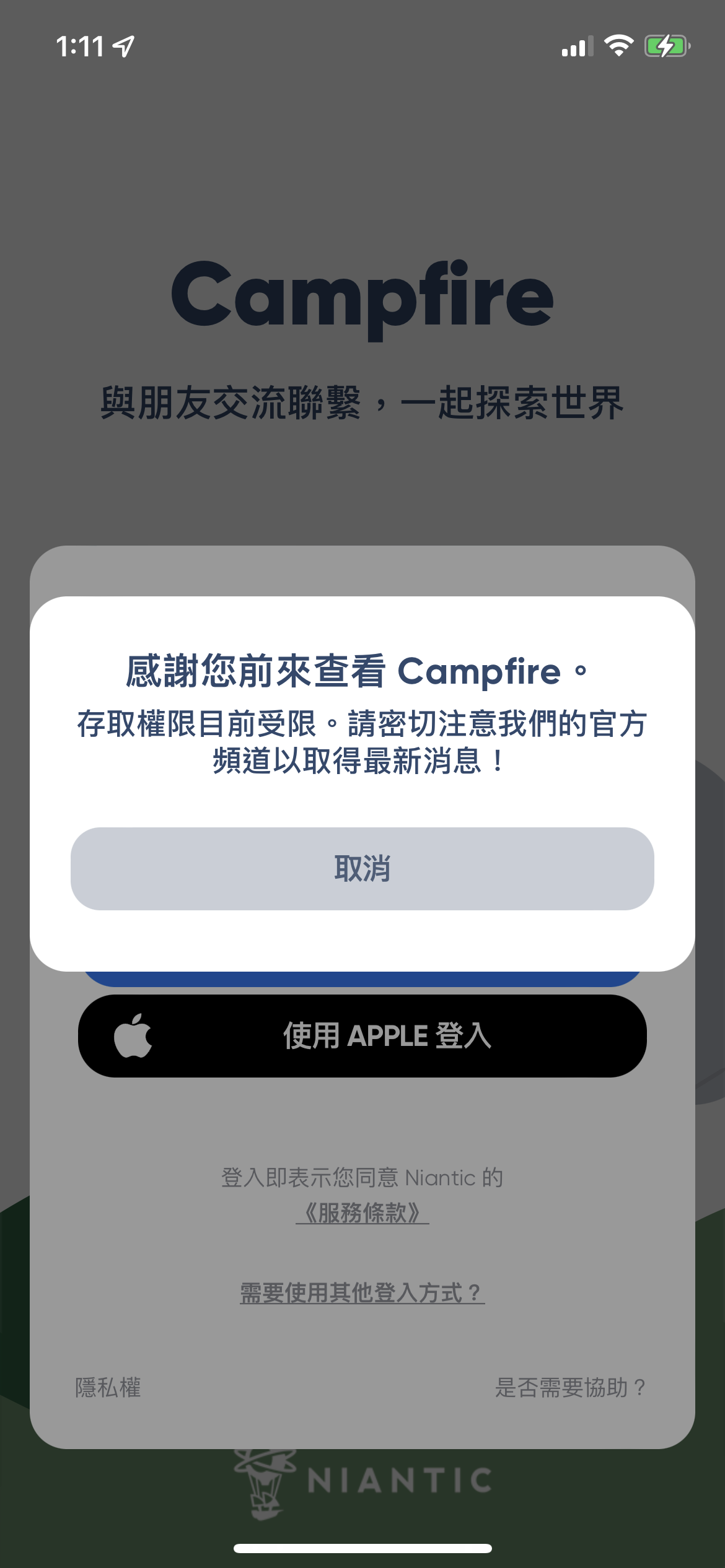
Task: Open the 《服務條款》 terms link
Action: pyautogui.click(x=362, y=1213)
